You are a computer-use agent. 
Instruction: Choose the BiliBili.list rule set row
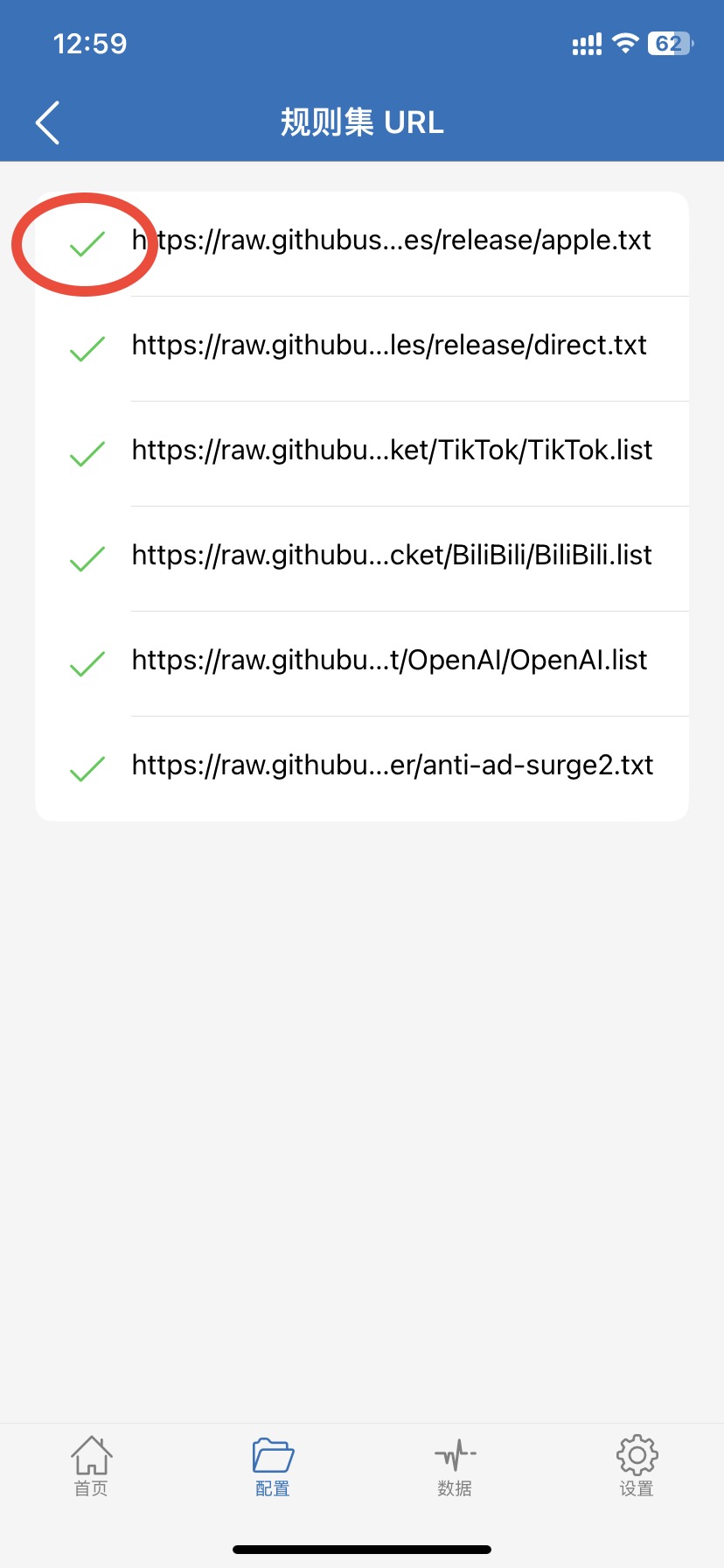pos(392,556)
